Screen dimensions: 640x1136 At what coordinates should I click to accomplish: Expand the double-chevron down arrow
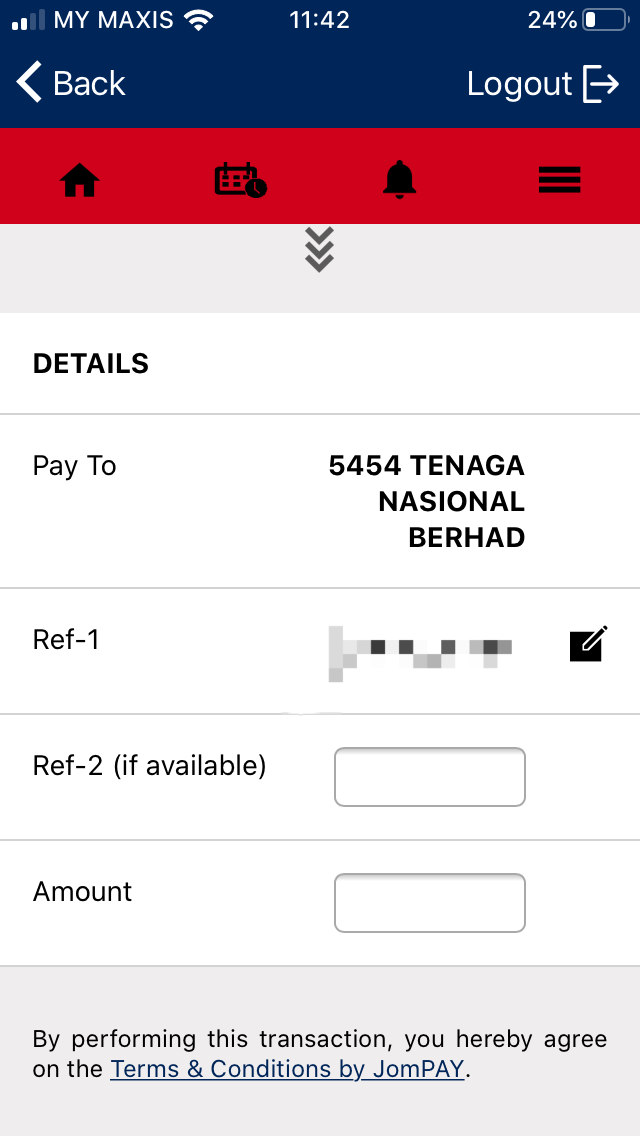tap(320, 249)
